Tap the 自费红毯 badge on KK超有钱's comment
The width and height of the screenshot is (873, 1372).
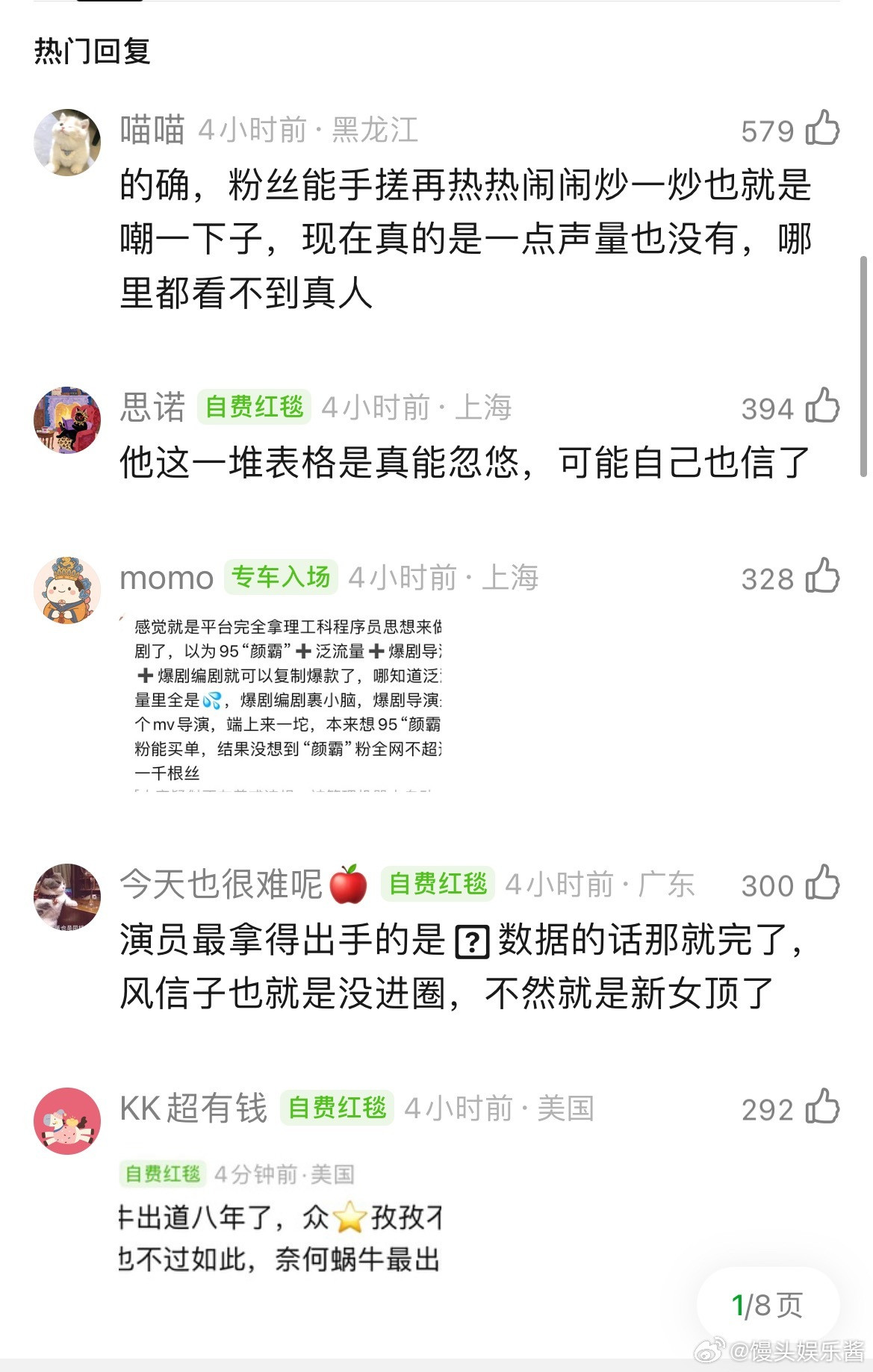(337, 1110)
